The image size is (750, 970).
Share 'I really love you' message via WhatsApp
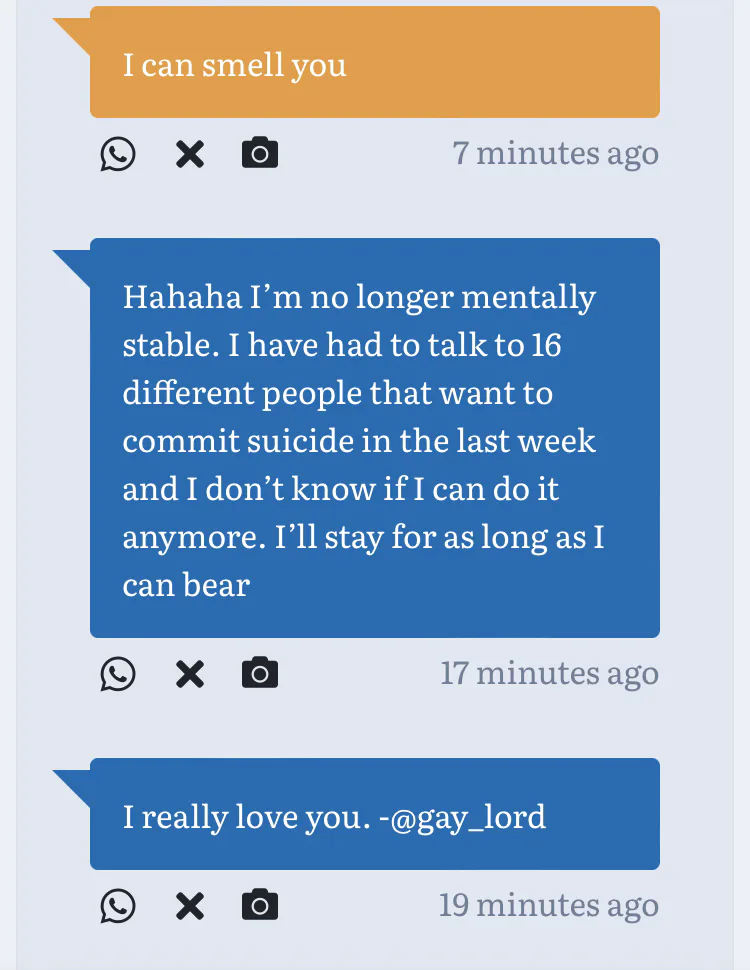click(x=118, y=906)
